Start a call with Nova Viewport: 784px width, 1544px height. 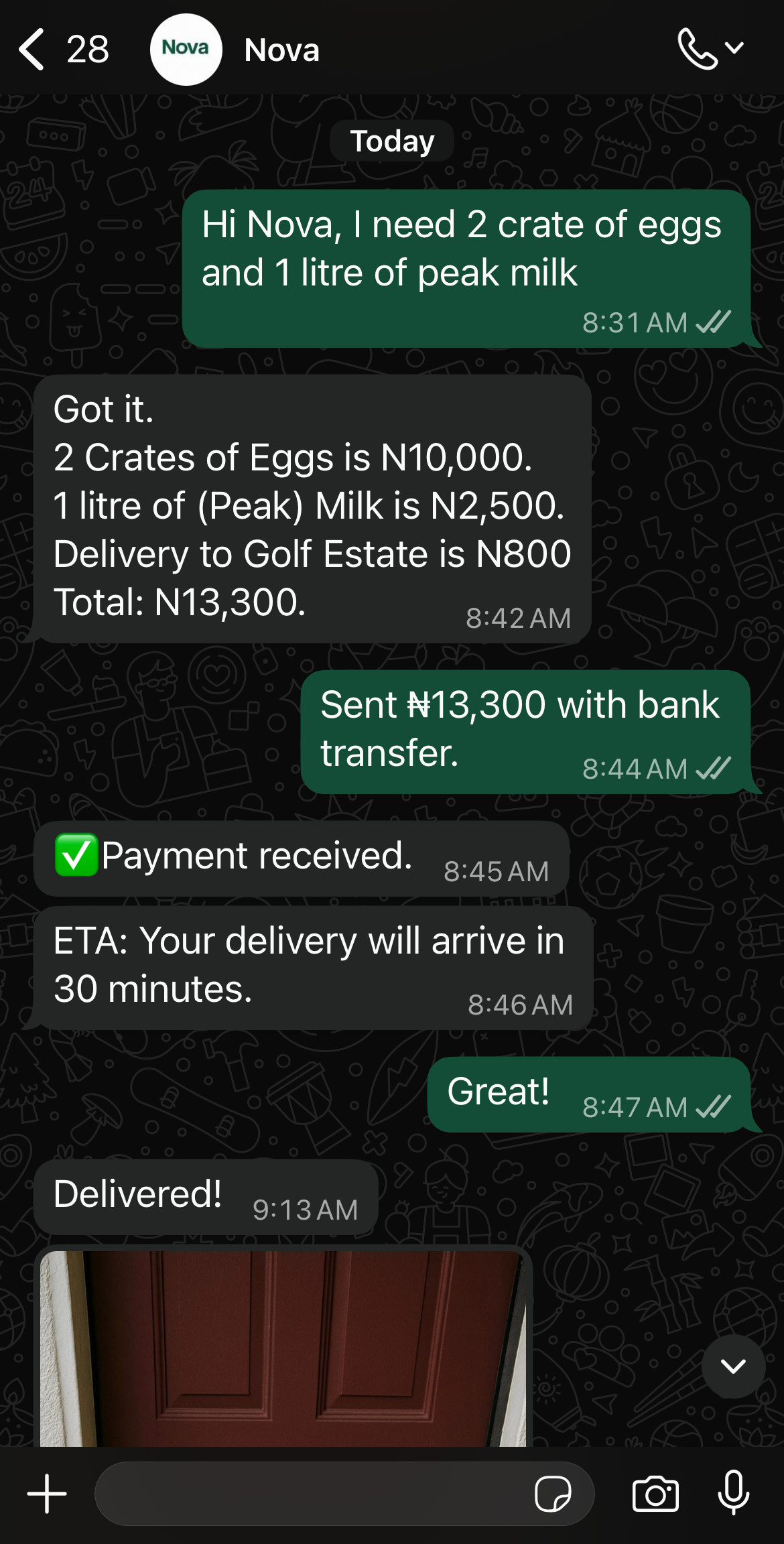[698, 49]
